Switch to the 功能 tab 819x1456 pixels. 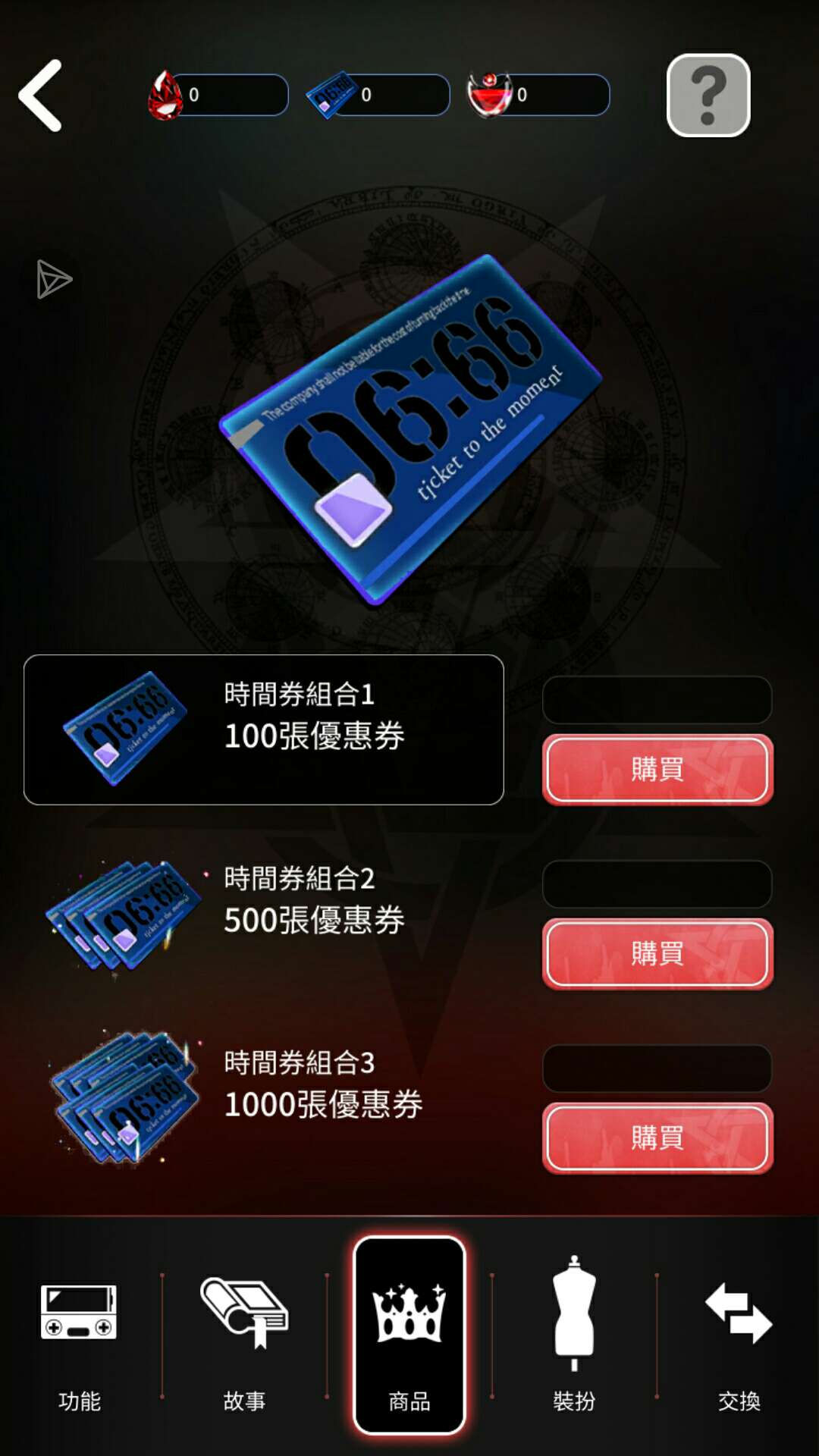(80, 1336)
